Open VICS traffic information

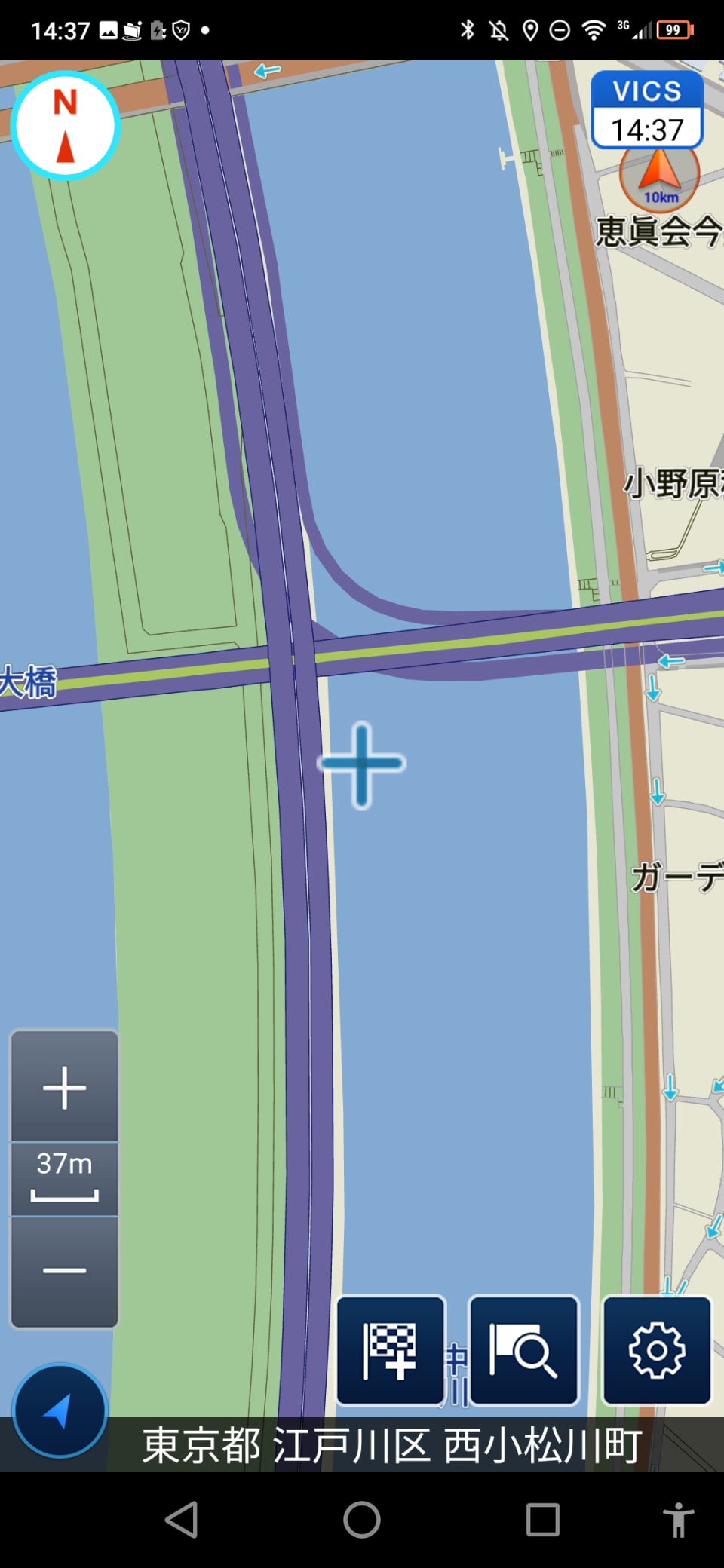647,110
